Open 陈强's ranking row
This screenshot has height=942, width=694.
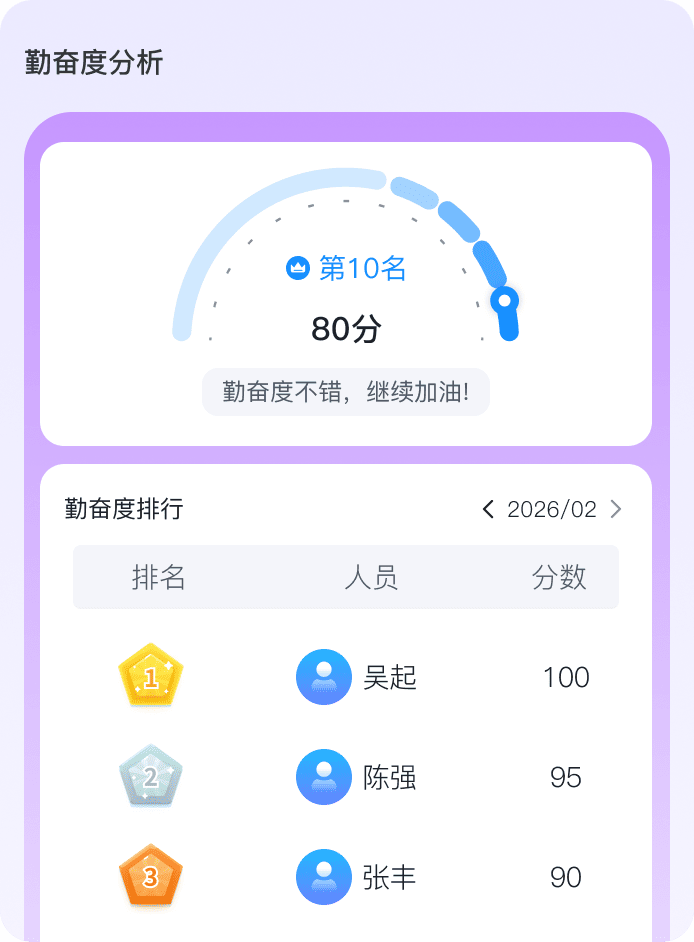pos(346,778)
